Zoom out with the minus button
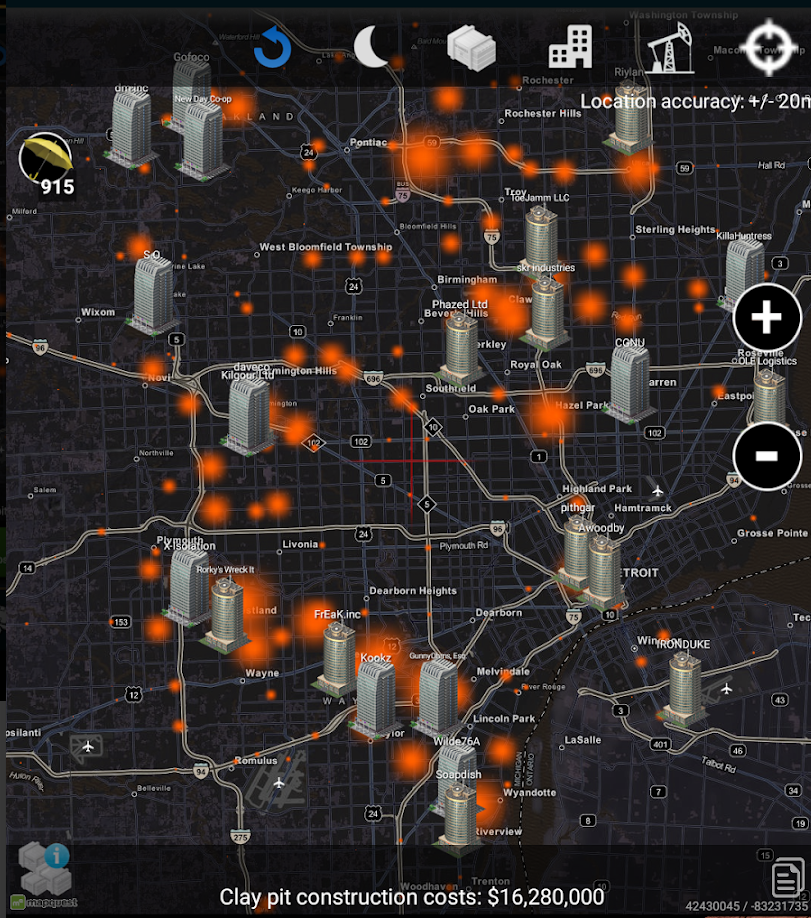This screenshot has height=918, width=811. (766, 455)
